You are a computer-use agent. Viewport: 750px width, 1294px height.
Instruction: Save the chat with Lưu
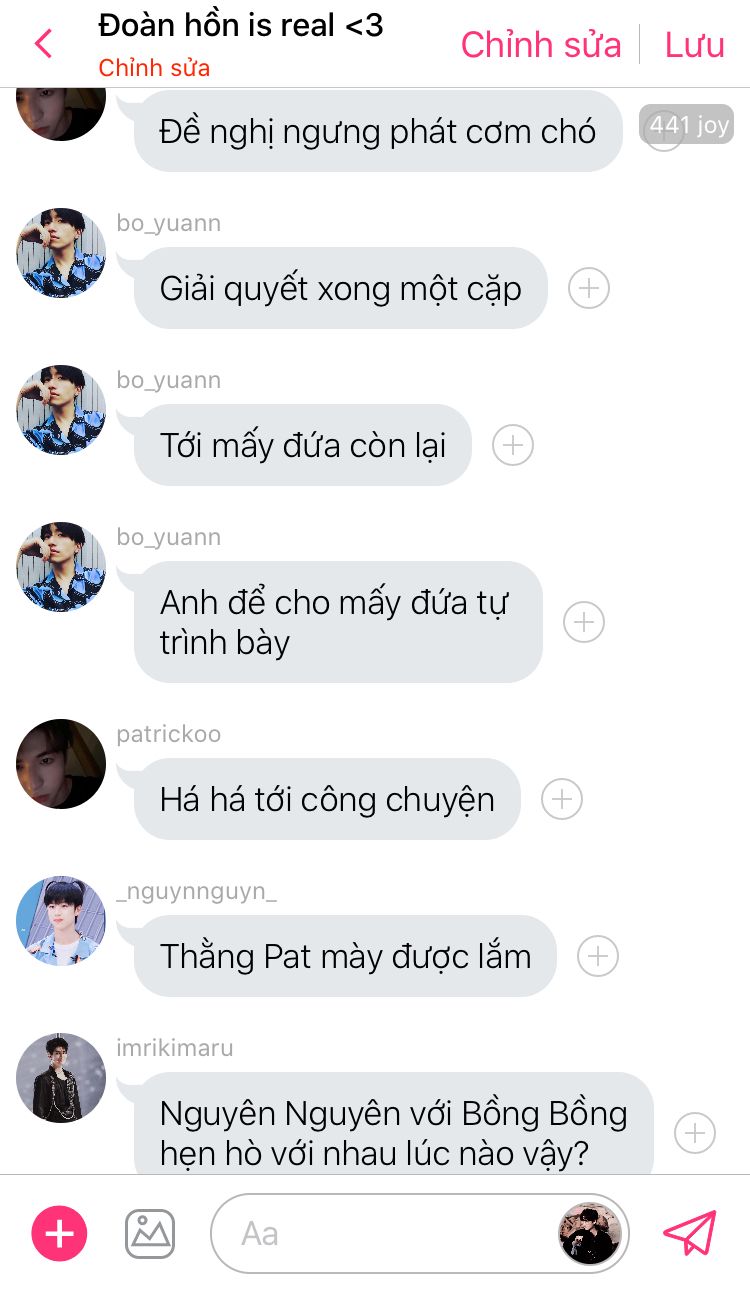(694, 45)
